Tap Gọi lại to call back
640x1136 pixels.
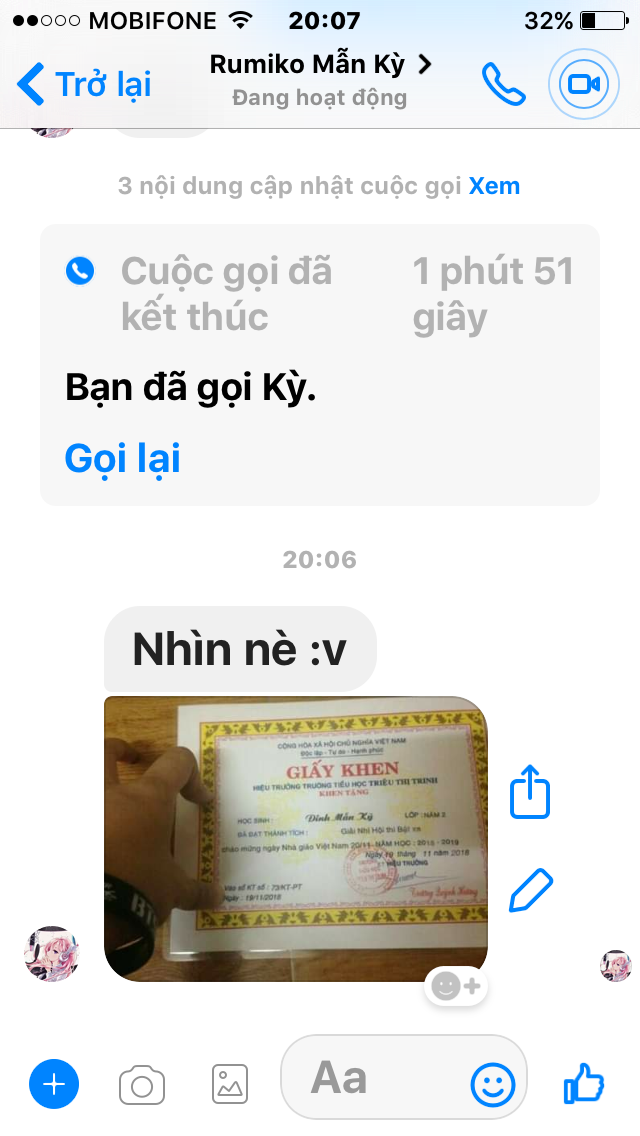click(x=122, y=458)
